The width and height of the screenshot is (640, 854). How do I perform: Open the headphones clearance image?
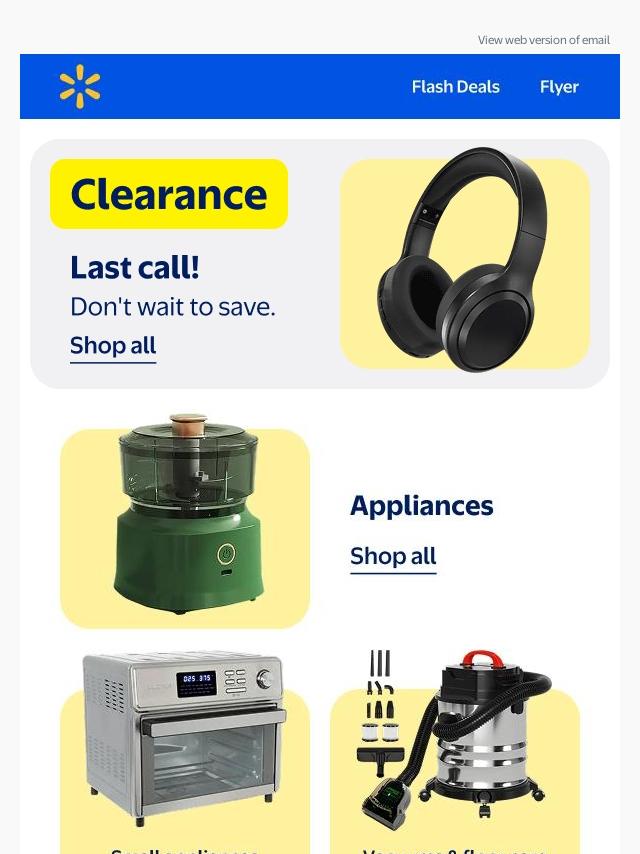(464, 263)
